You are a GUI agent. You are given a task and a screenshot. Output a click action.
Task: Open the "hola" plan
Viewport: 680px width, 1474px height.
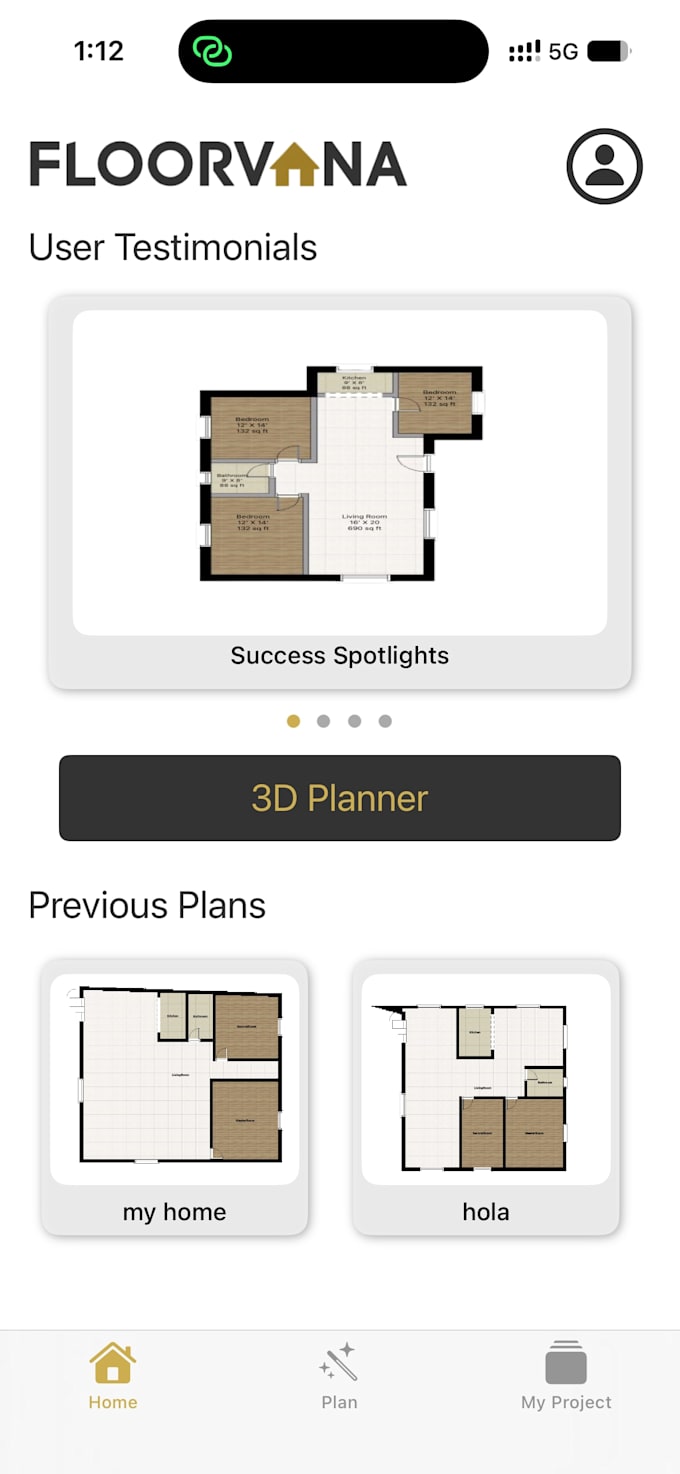[x=486, y=1097]
